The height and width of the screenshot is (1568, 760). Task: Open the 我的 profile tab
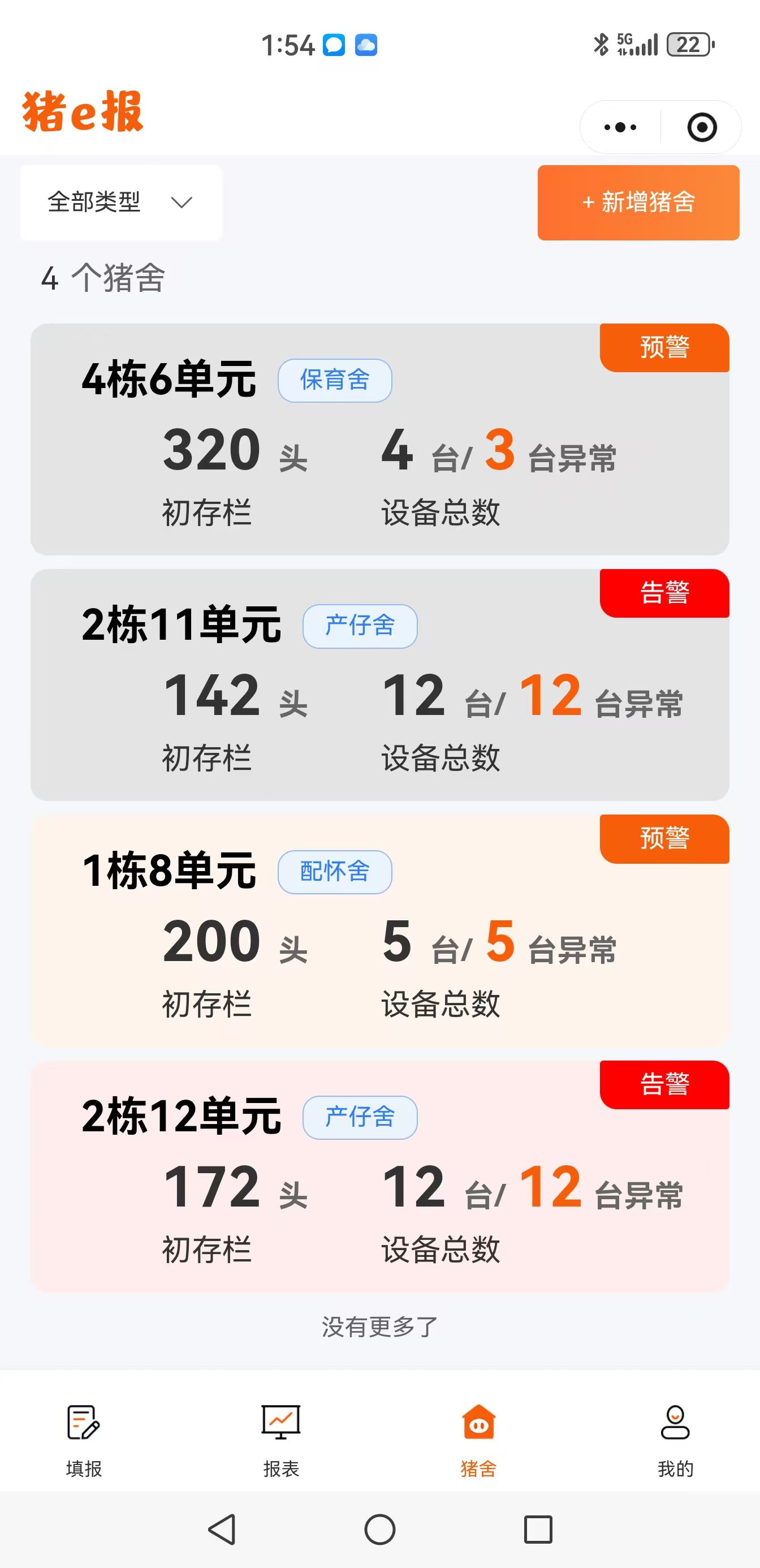[675, 1440]
